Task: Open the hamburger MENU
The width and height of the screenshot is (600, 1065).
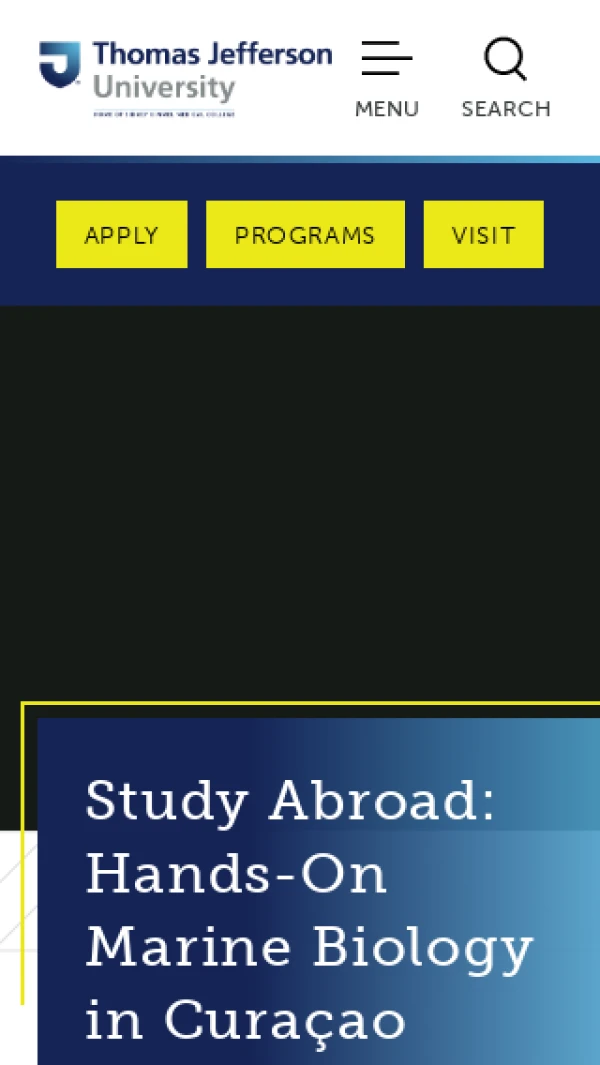Action: tap(387, 79)
